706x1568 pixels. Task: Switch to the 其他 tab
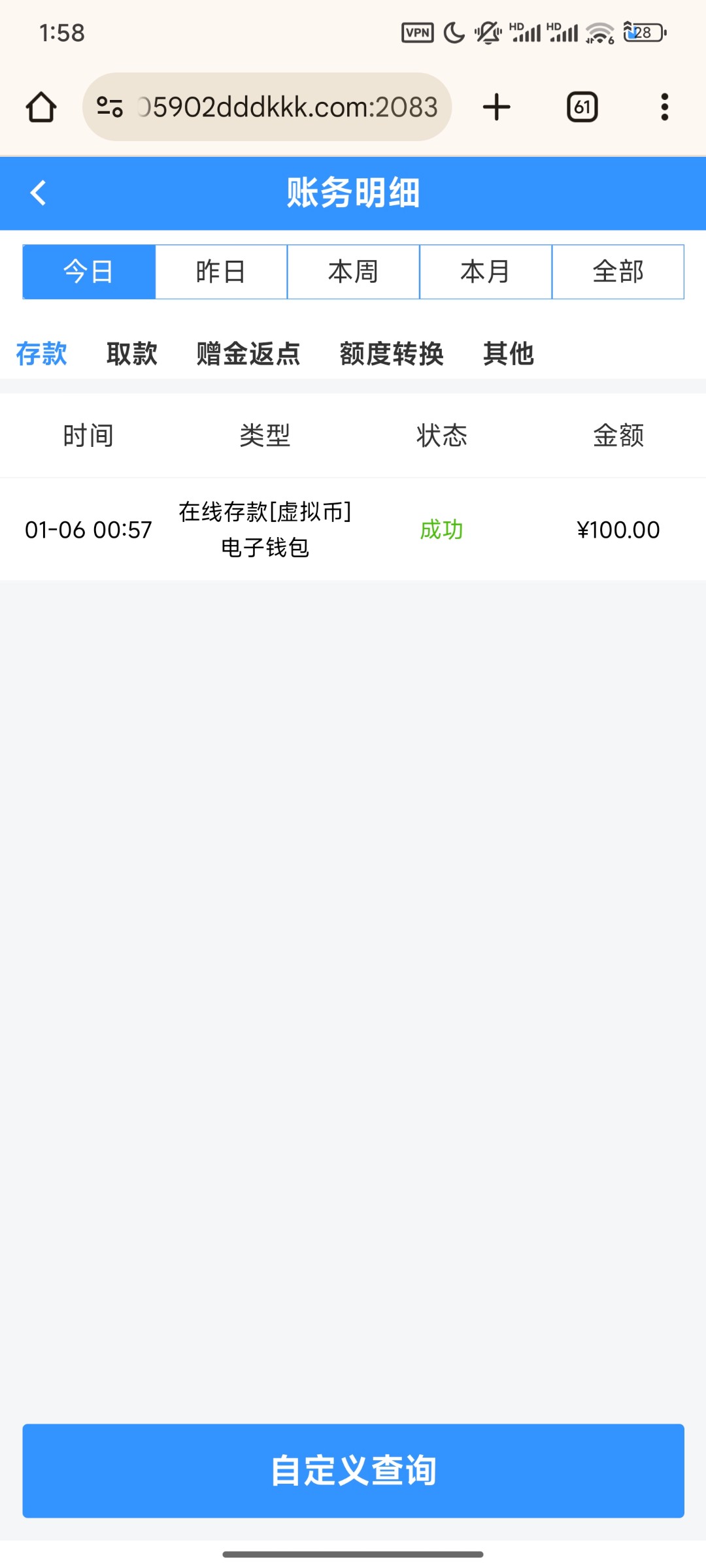tap(509, 353)
